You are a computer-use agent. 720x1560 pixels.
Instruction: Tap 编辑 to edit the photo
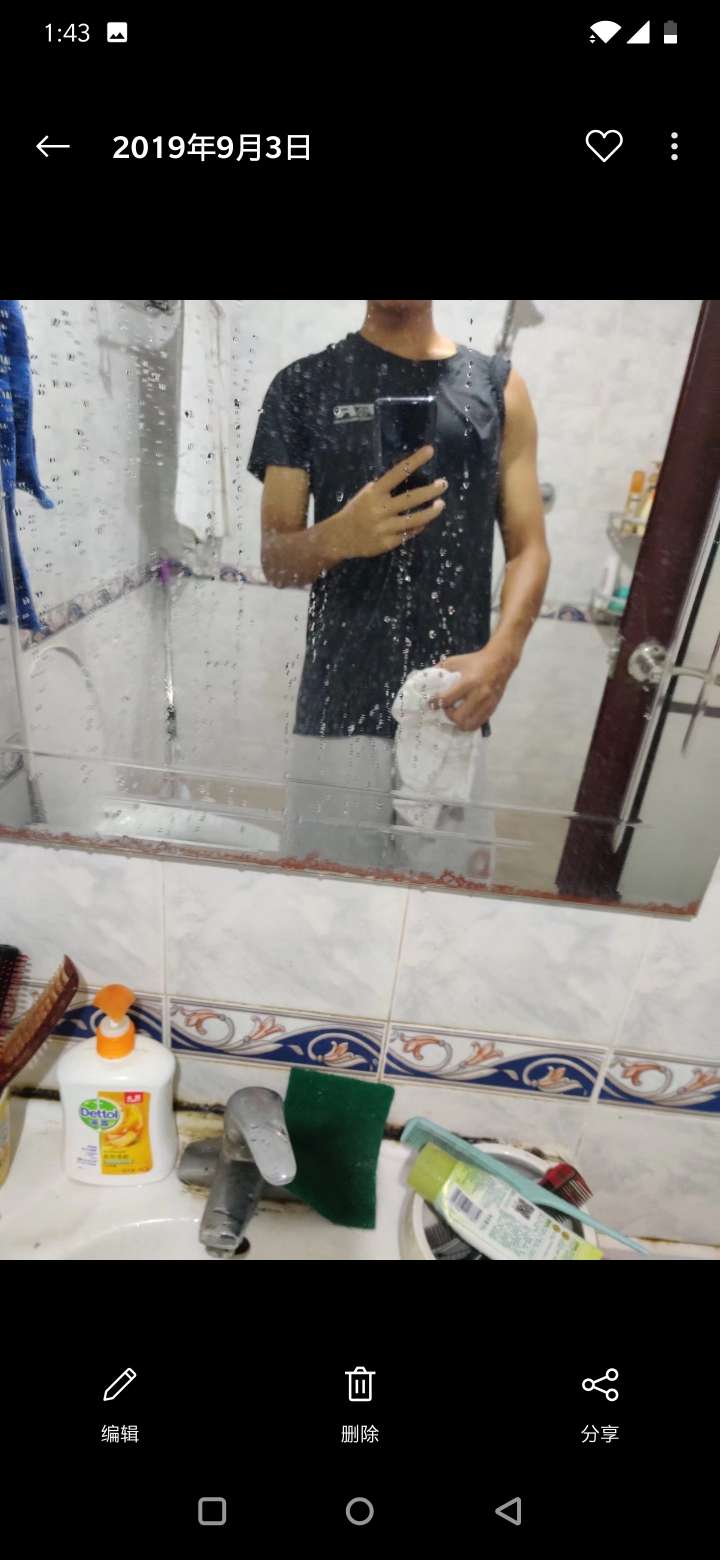coord(120,1403)
